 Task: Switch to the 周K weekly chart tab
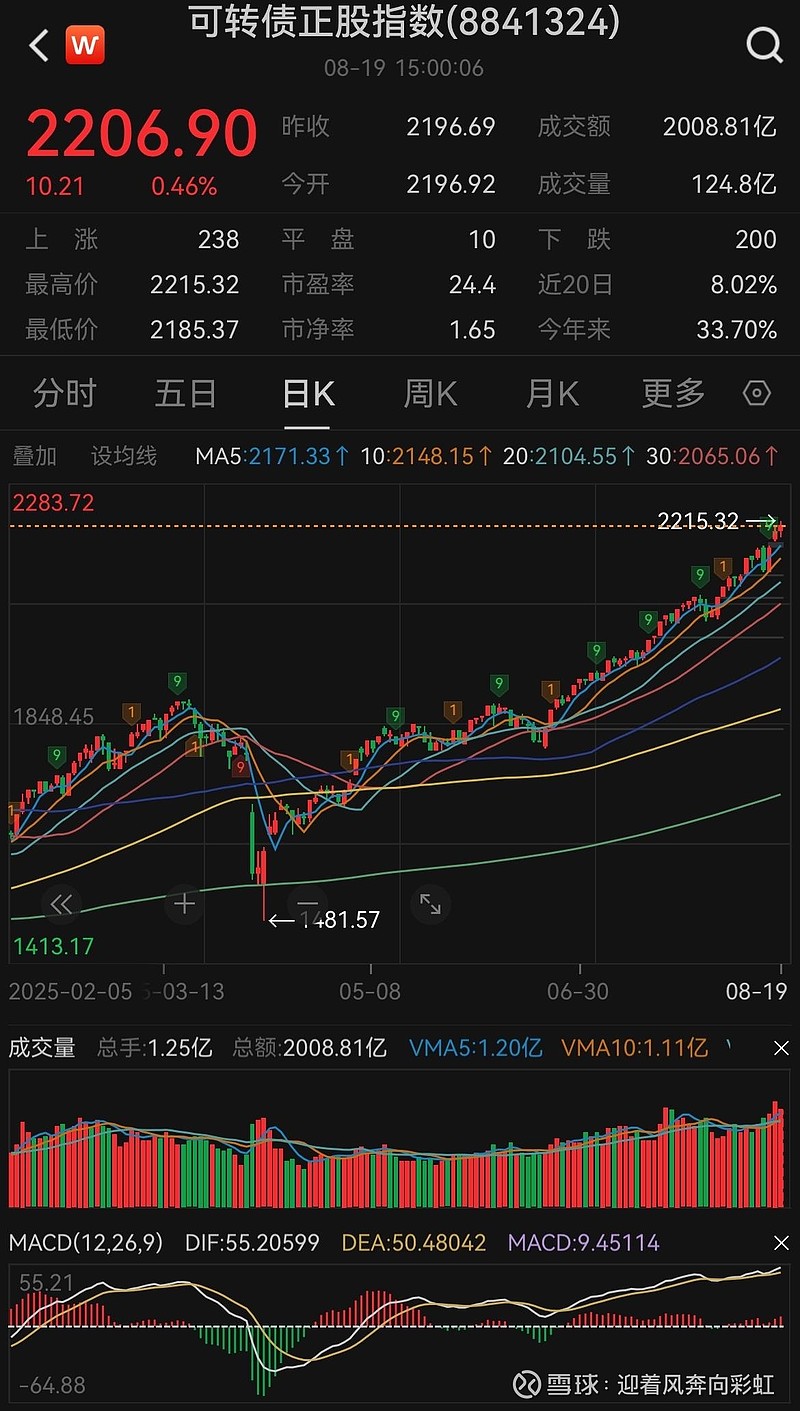(x=428, y=394)
